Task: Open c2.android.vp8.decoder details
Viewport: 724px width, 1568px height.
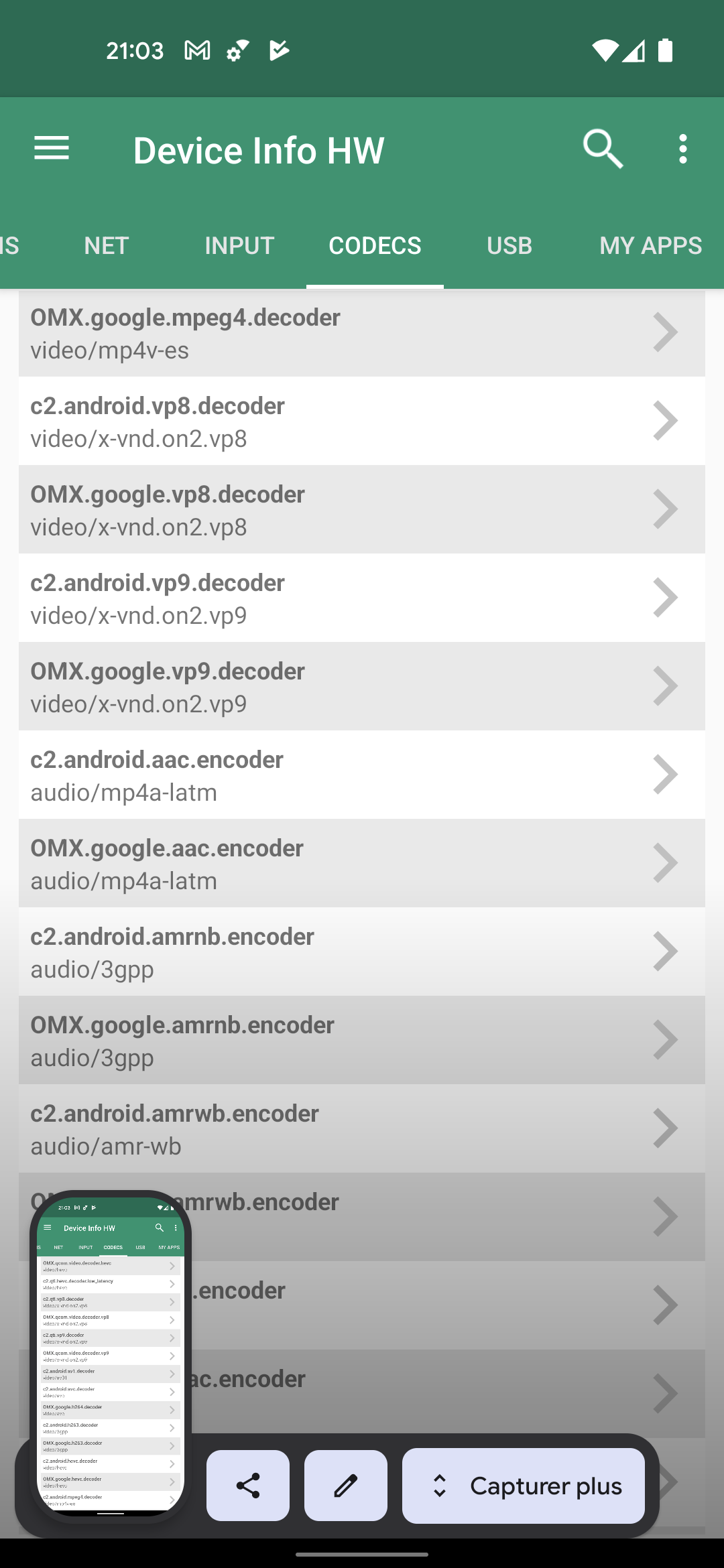Action: coord(361,421)
